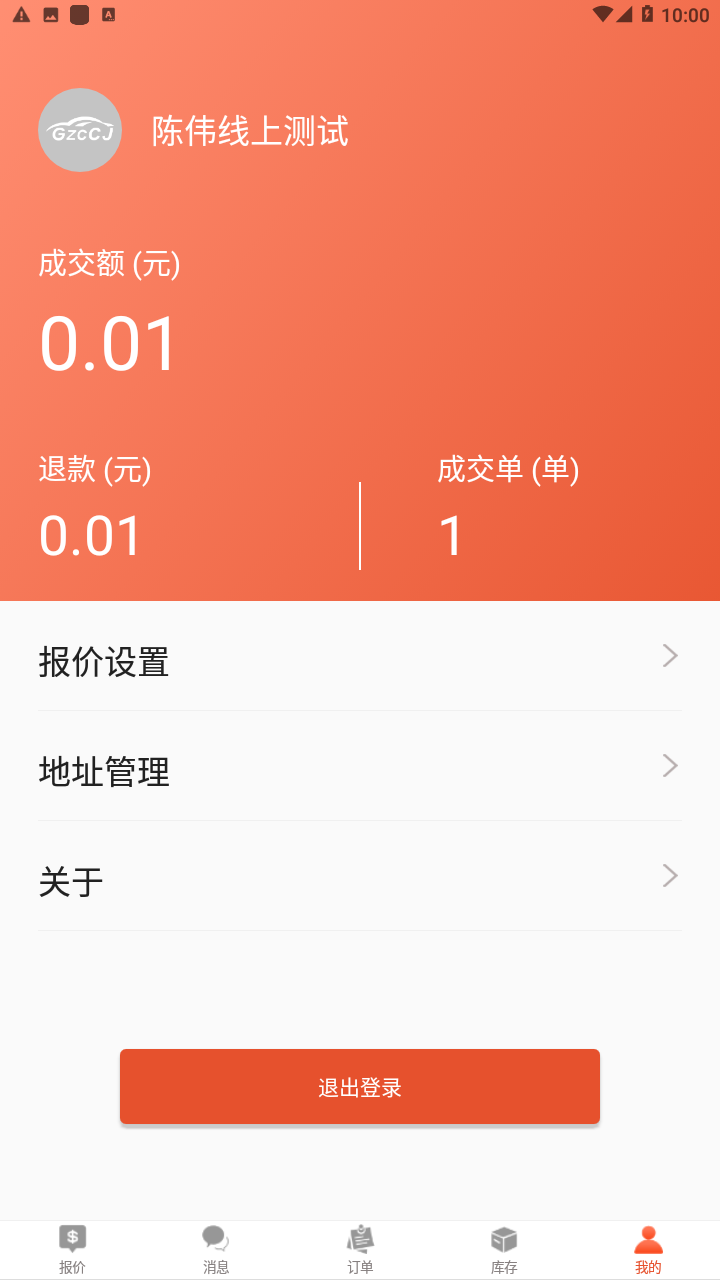This screenshot has height=1280, width=720.
Task: Open the 消息 messages icon in bottom bar
Action: coord(215,1239)
